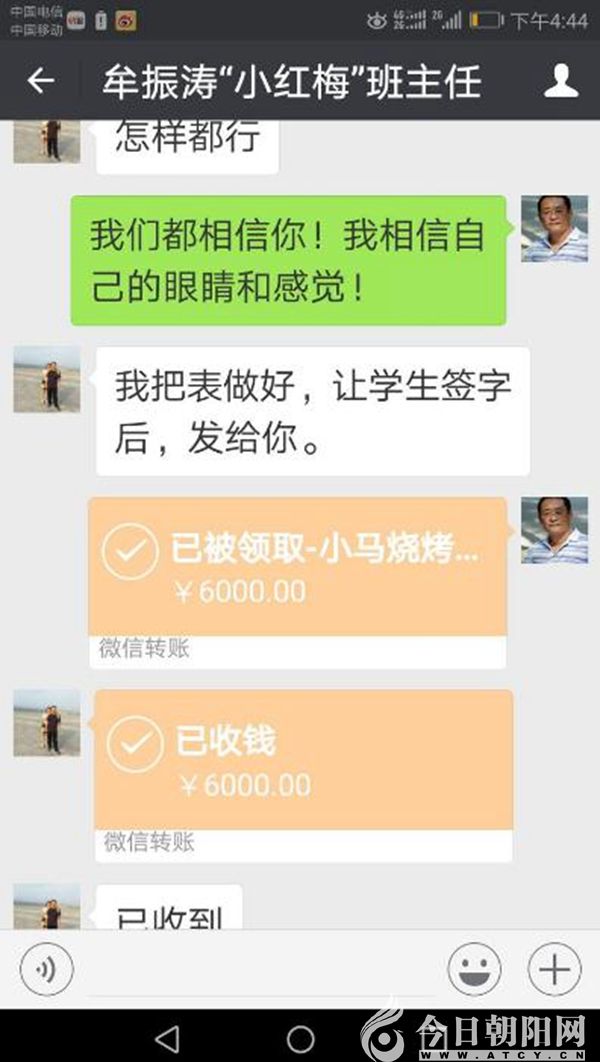The image size is (600, 1062).
Task: Open sender's avatar next to 我把表做好 message
Action: [x=47, y=380]
